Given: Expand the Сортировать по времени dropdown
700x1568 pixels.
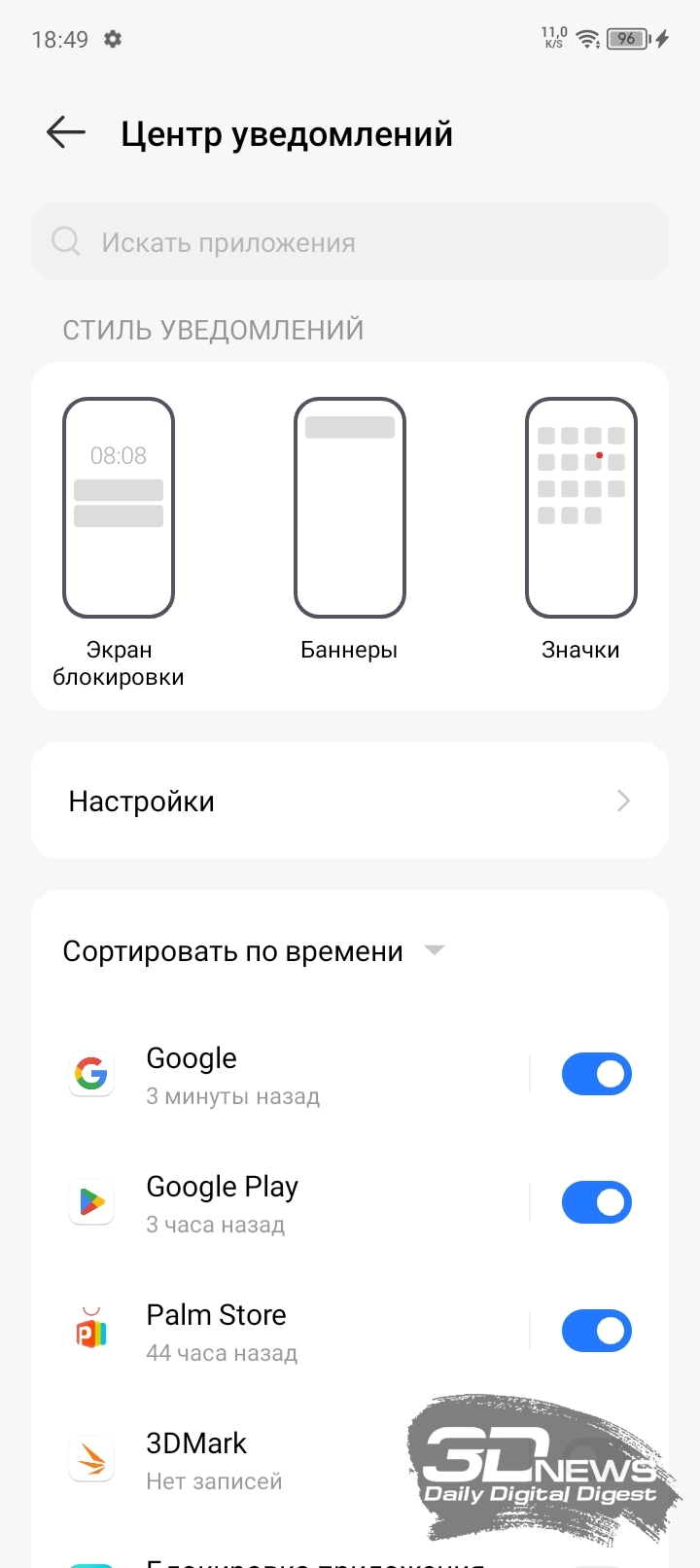Looking at the screenshot, I should pos(254,951).
